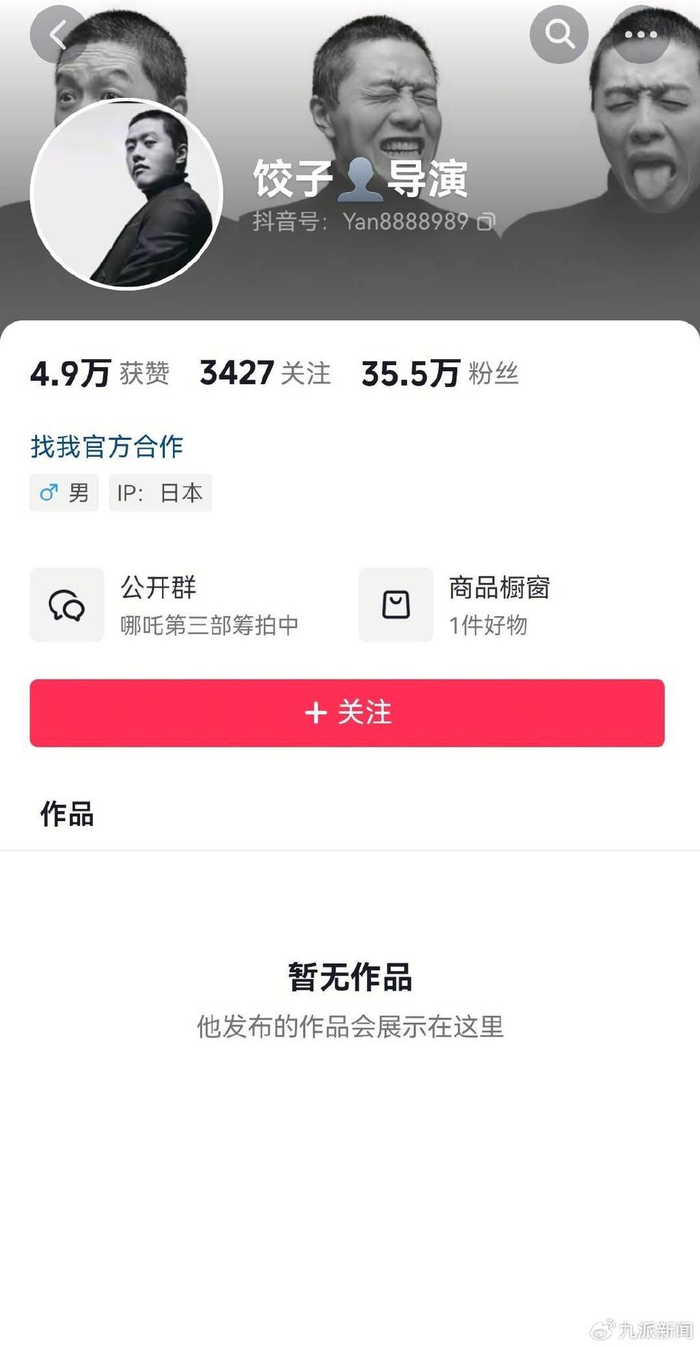700x1347 pixels.
Task: Copy the Douyin ID Yan8888989
Action: click(486, 222)
